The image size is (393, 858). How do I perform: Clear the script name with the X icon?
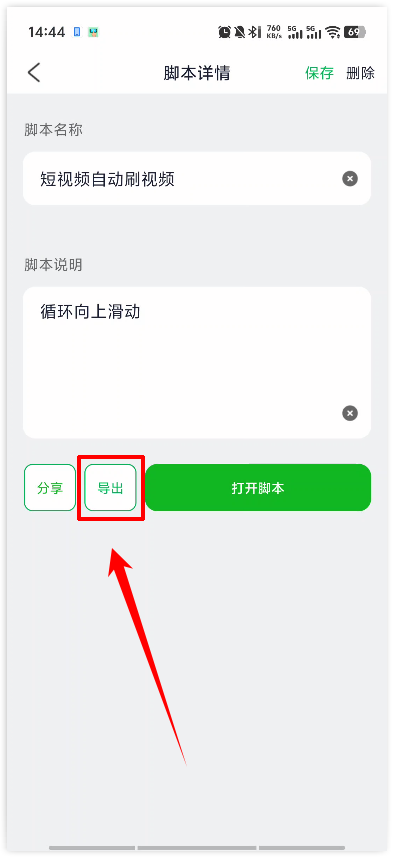point(350,178)
